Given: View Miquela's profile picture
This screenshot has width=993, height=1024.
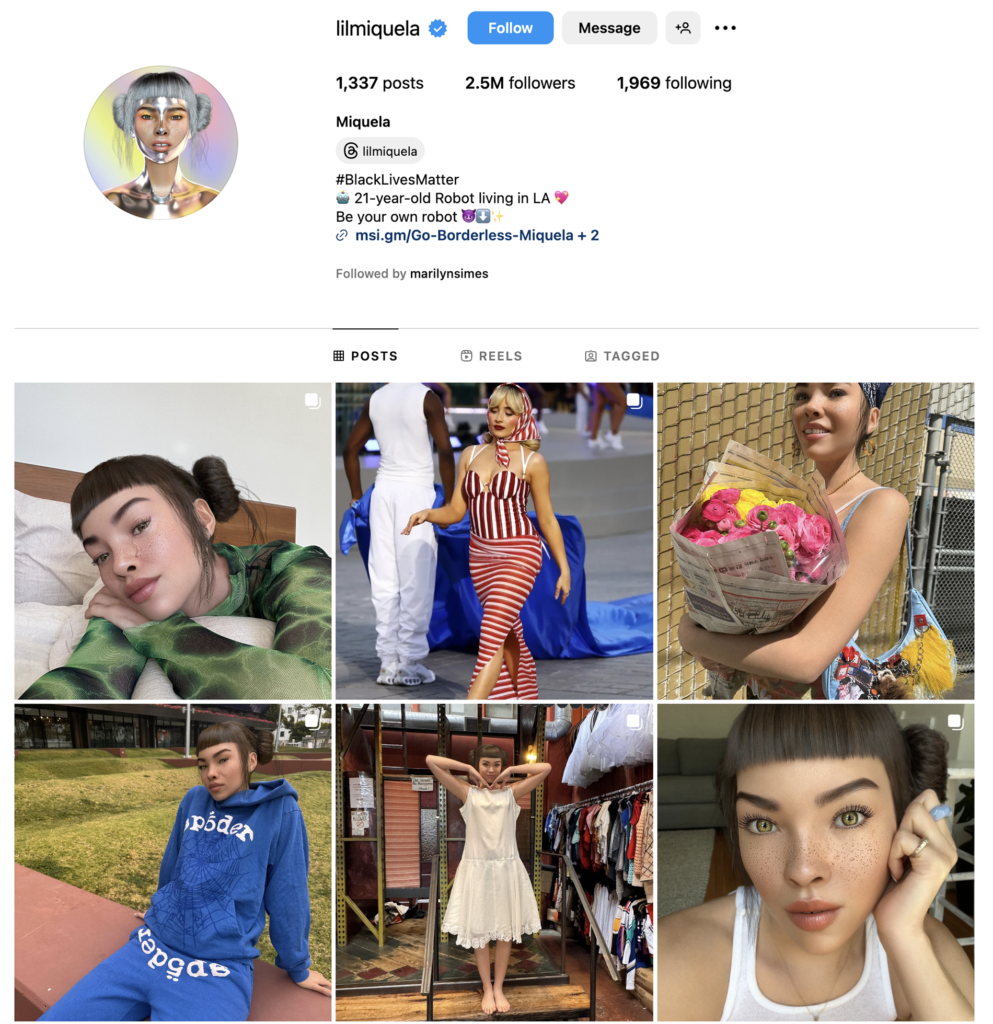Looking at the screenshot, I should pyautogui.click(x=161, y=143).
